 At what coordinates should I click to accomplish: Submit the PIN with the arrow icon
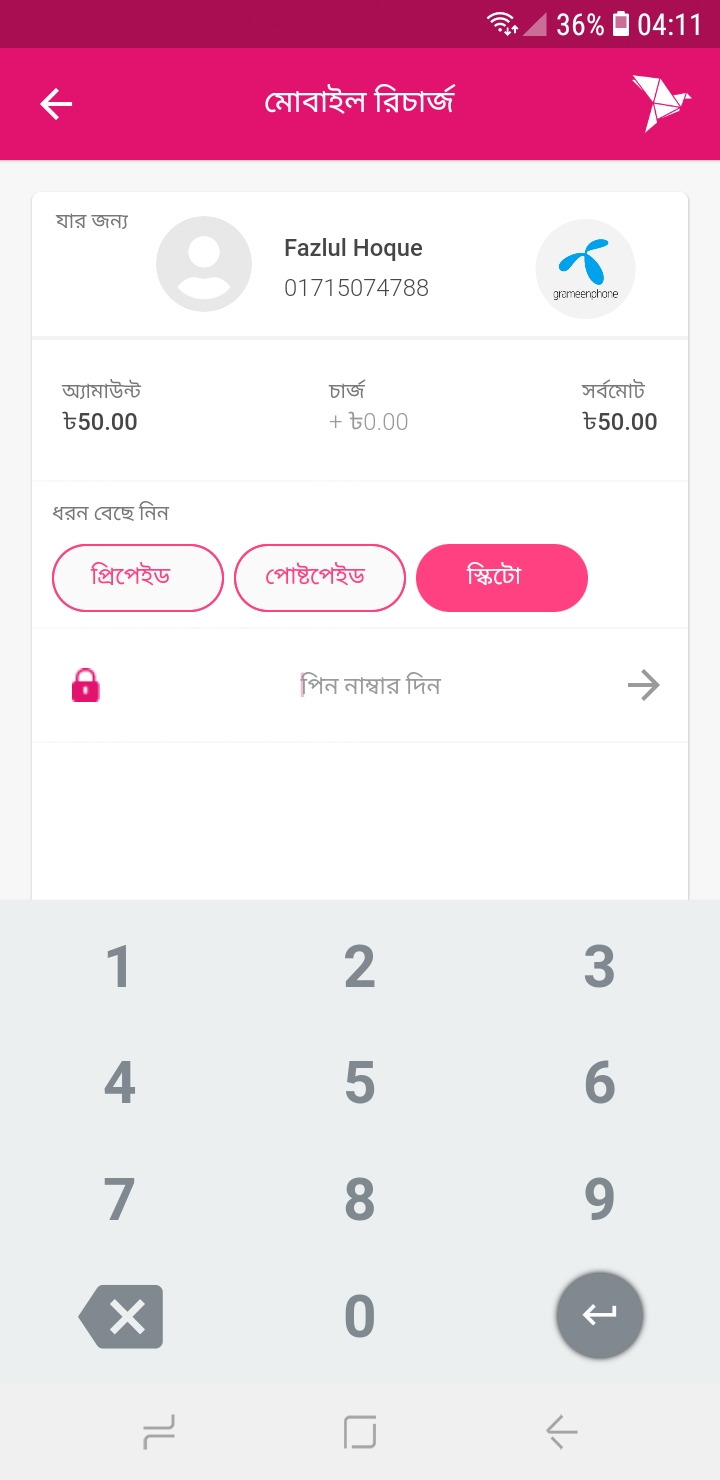(643, 686)
